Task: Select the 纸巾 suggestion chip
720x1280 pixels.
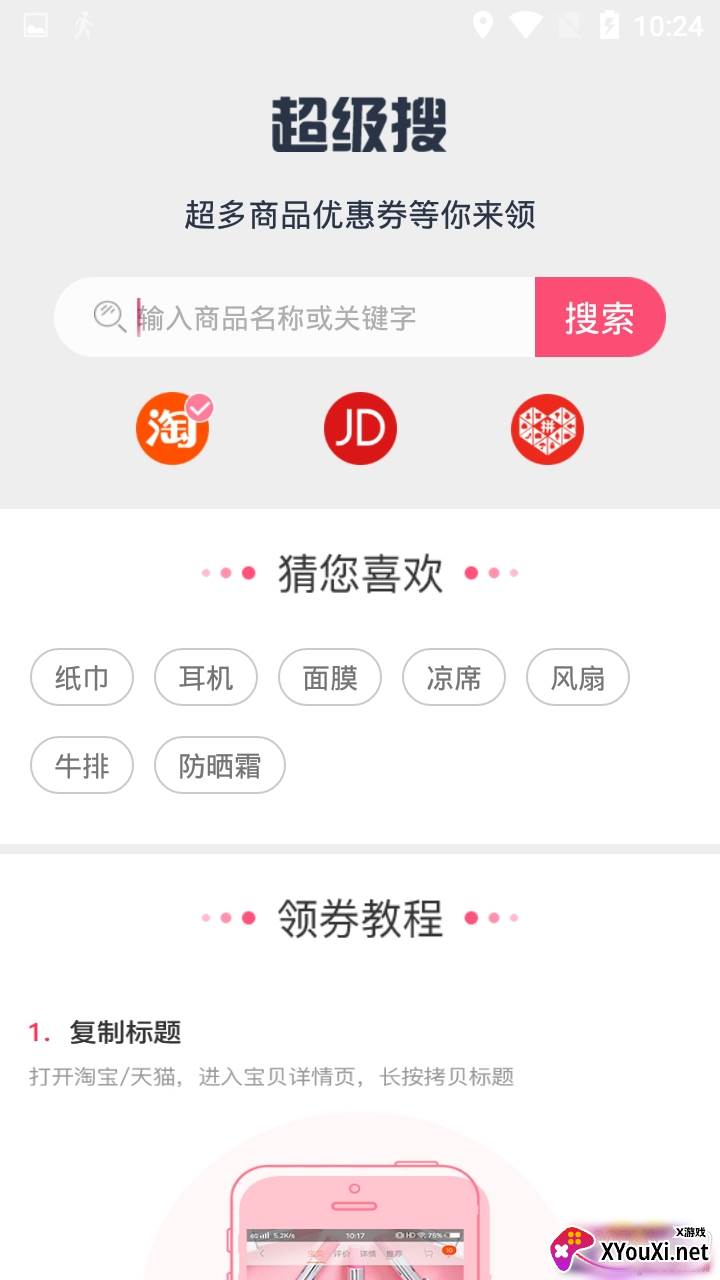Action: click(x=82, y=678)
